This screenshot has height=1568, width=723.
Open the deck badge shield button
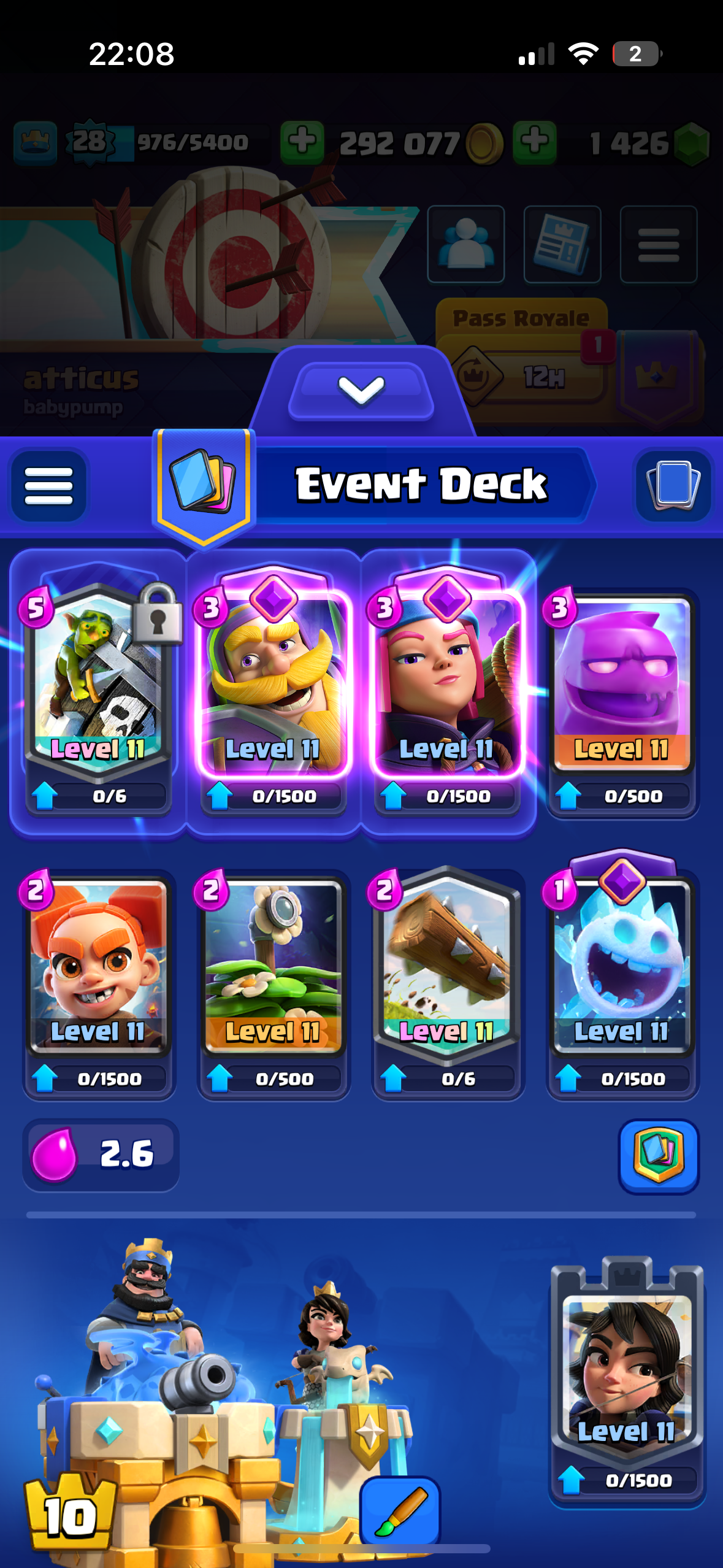658,1155
